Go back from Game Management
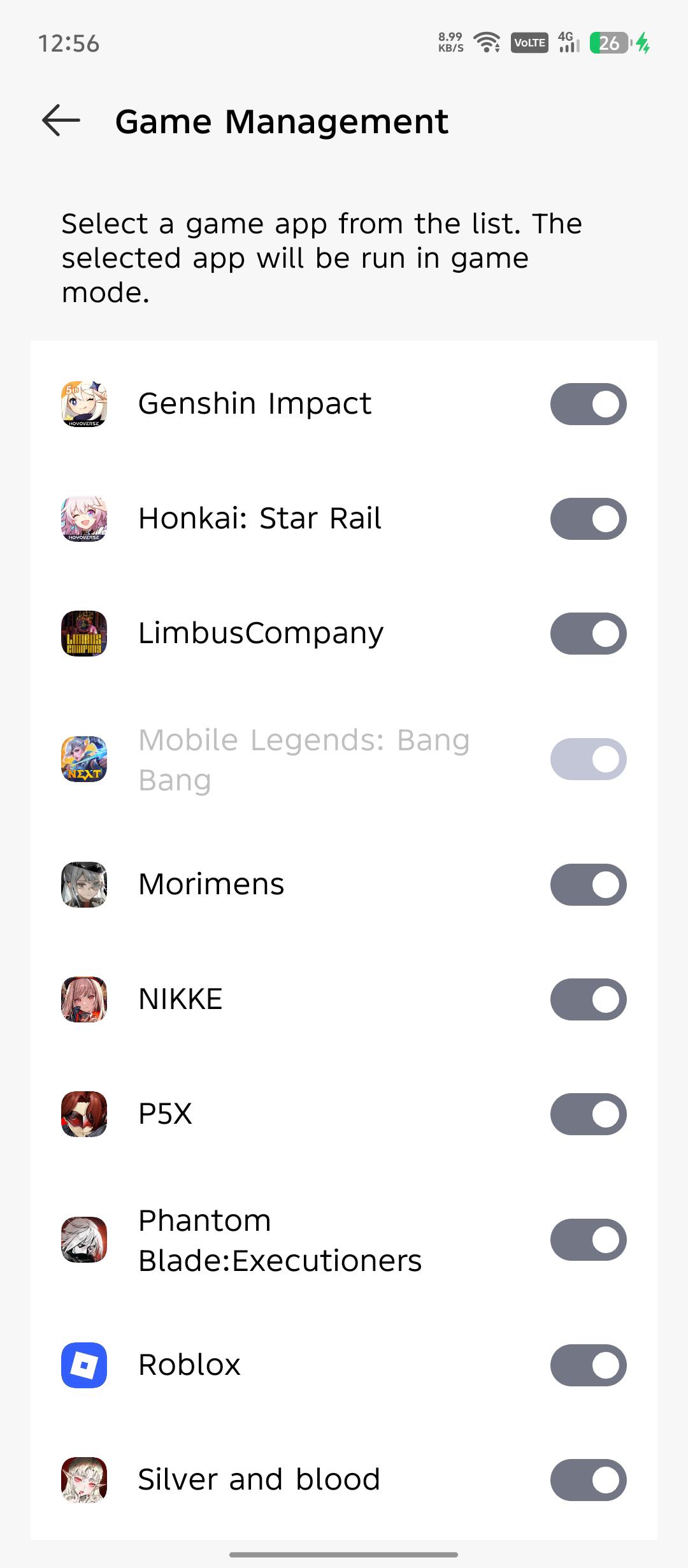688x1568 pixels. coord(61,120)
